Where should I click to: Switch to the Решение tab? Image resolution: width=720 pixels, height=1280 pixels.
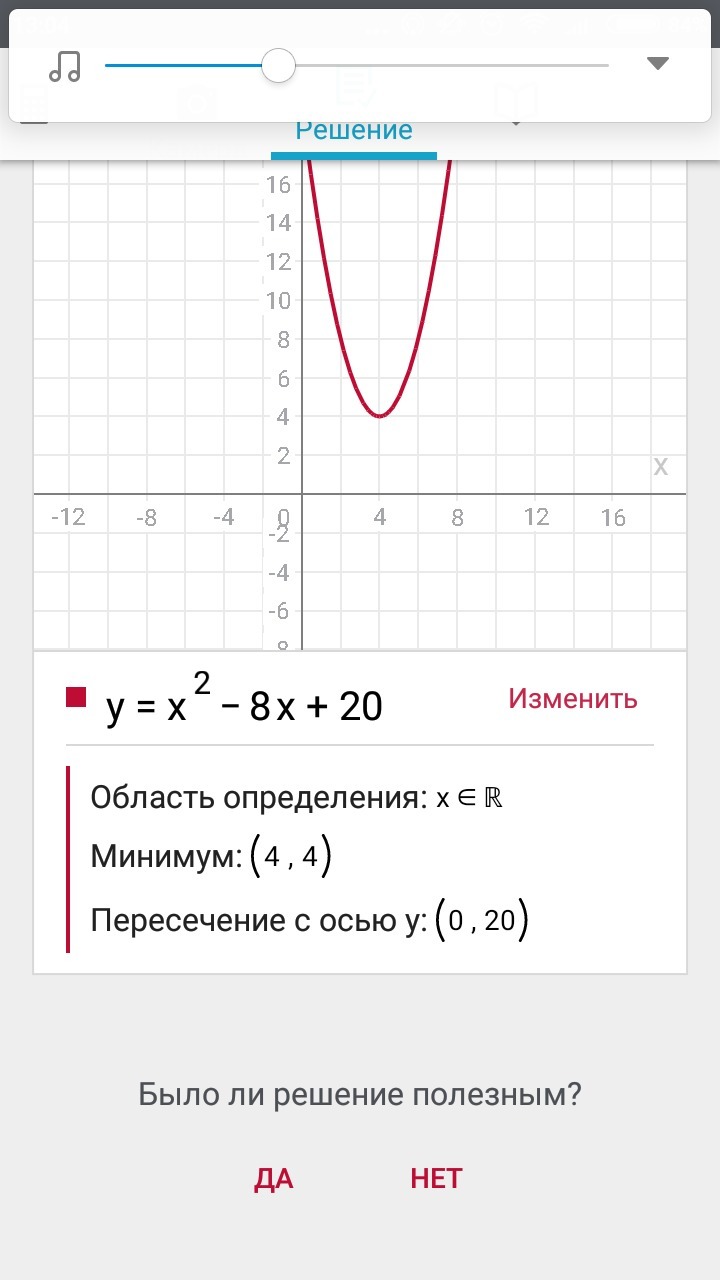(x=354, y=132)
